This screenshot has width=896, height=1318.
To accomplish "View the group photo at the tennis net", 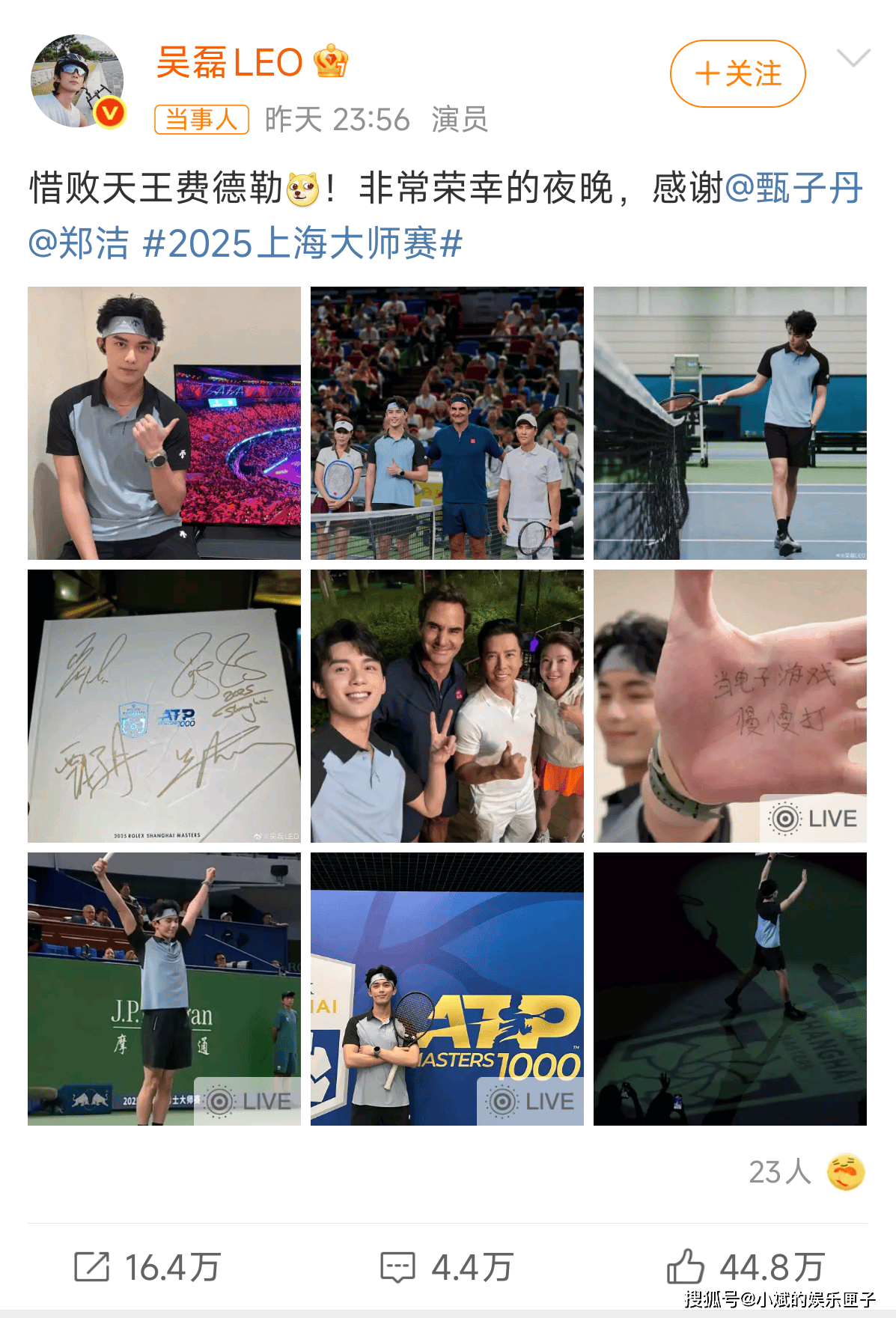I will (447, 423).
